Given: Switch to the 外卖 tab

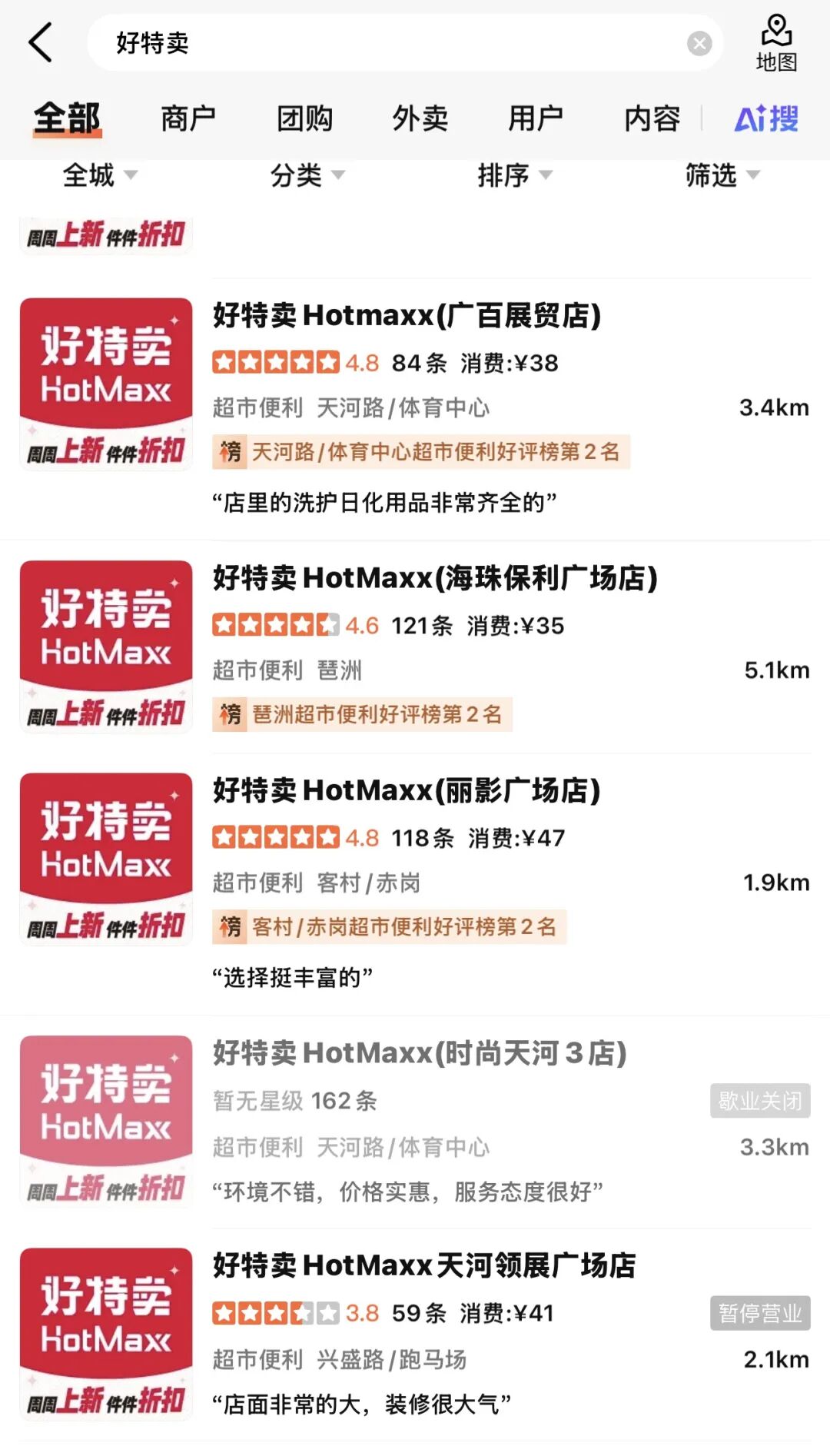Looking at the screenshot, I should 420,119.
